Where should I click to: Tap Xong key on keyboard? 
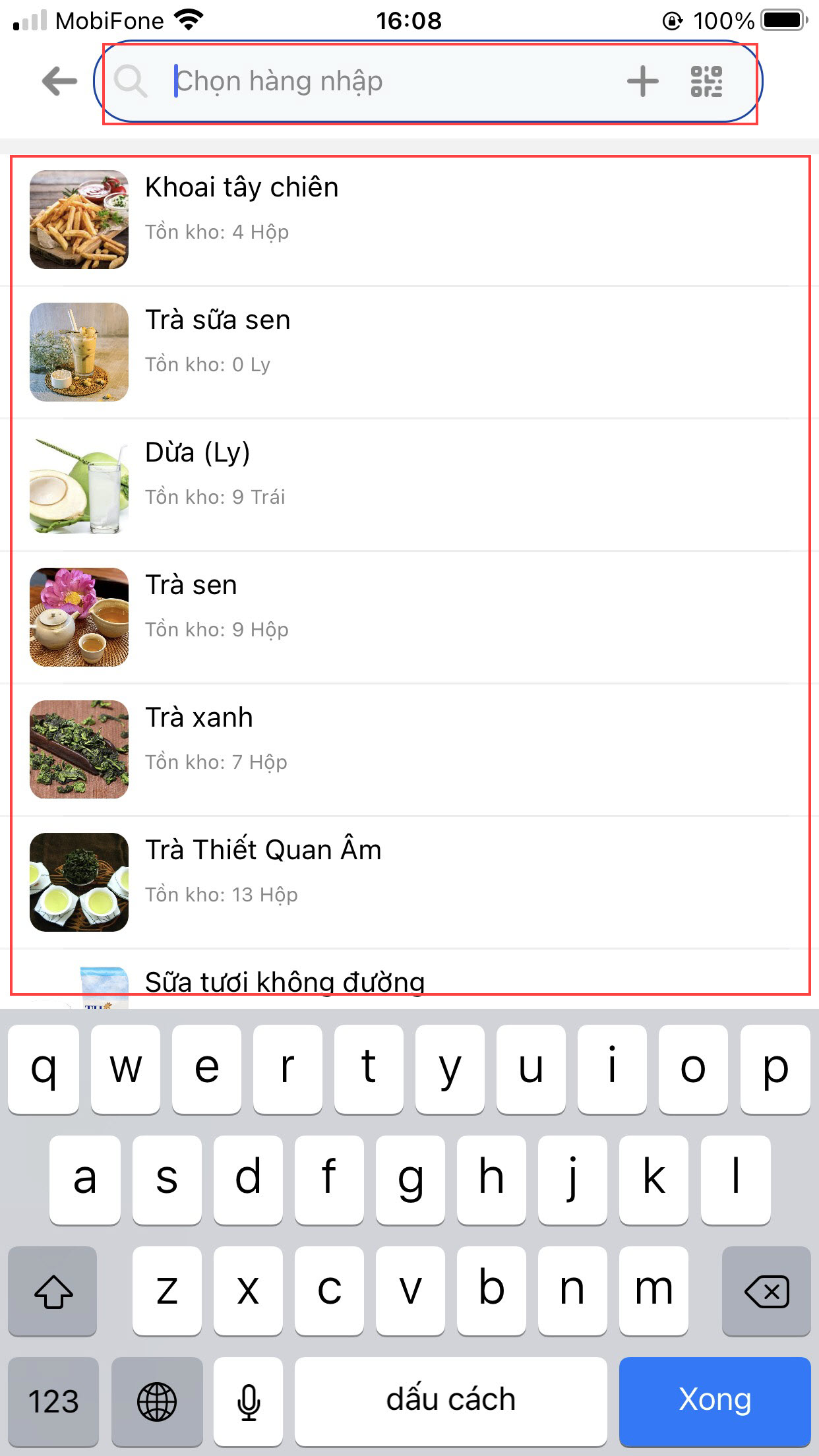tap(714, 1399)
